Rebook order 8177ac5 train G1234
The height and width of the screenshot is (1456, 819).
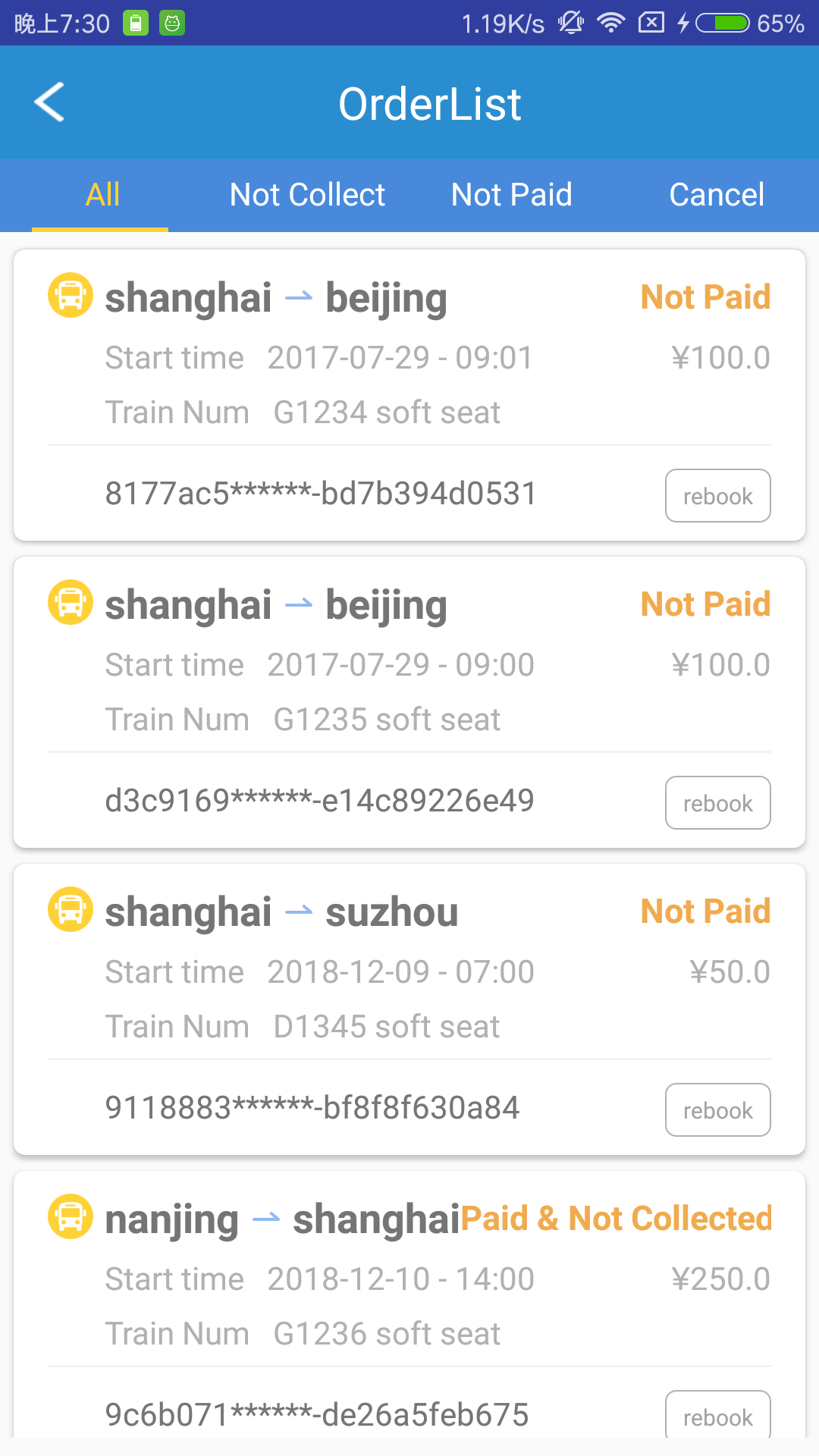tap(717, 496)
